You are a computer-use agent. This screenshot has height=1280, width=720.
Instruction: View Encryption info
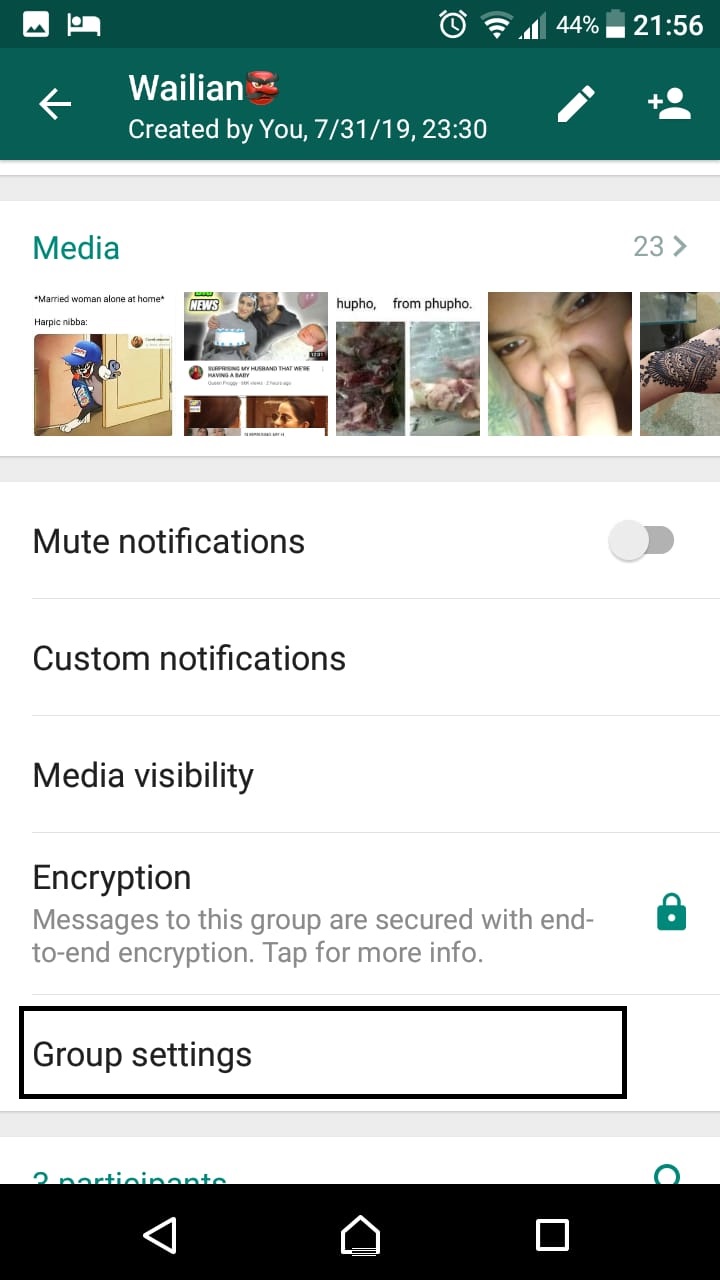[x=360, y=914]
